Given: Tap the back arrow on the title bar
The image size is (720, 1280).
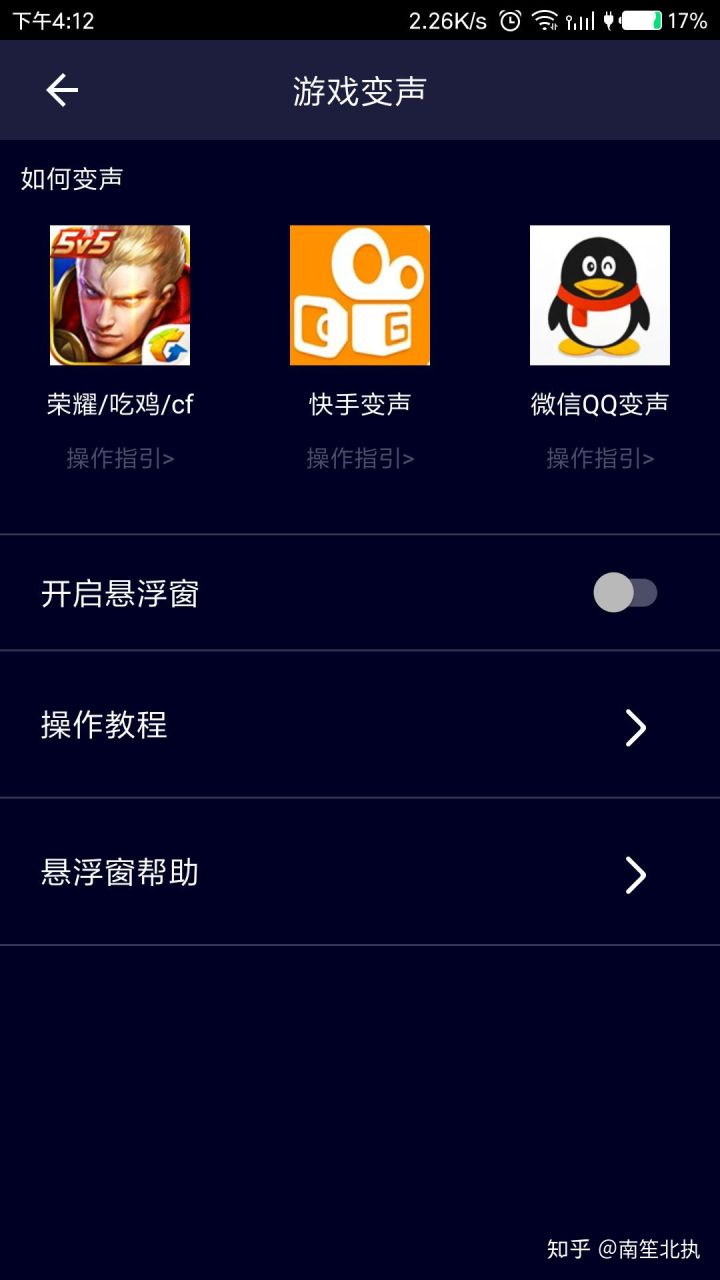Looking at the screenshot, I should point(62,90).
